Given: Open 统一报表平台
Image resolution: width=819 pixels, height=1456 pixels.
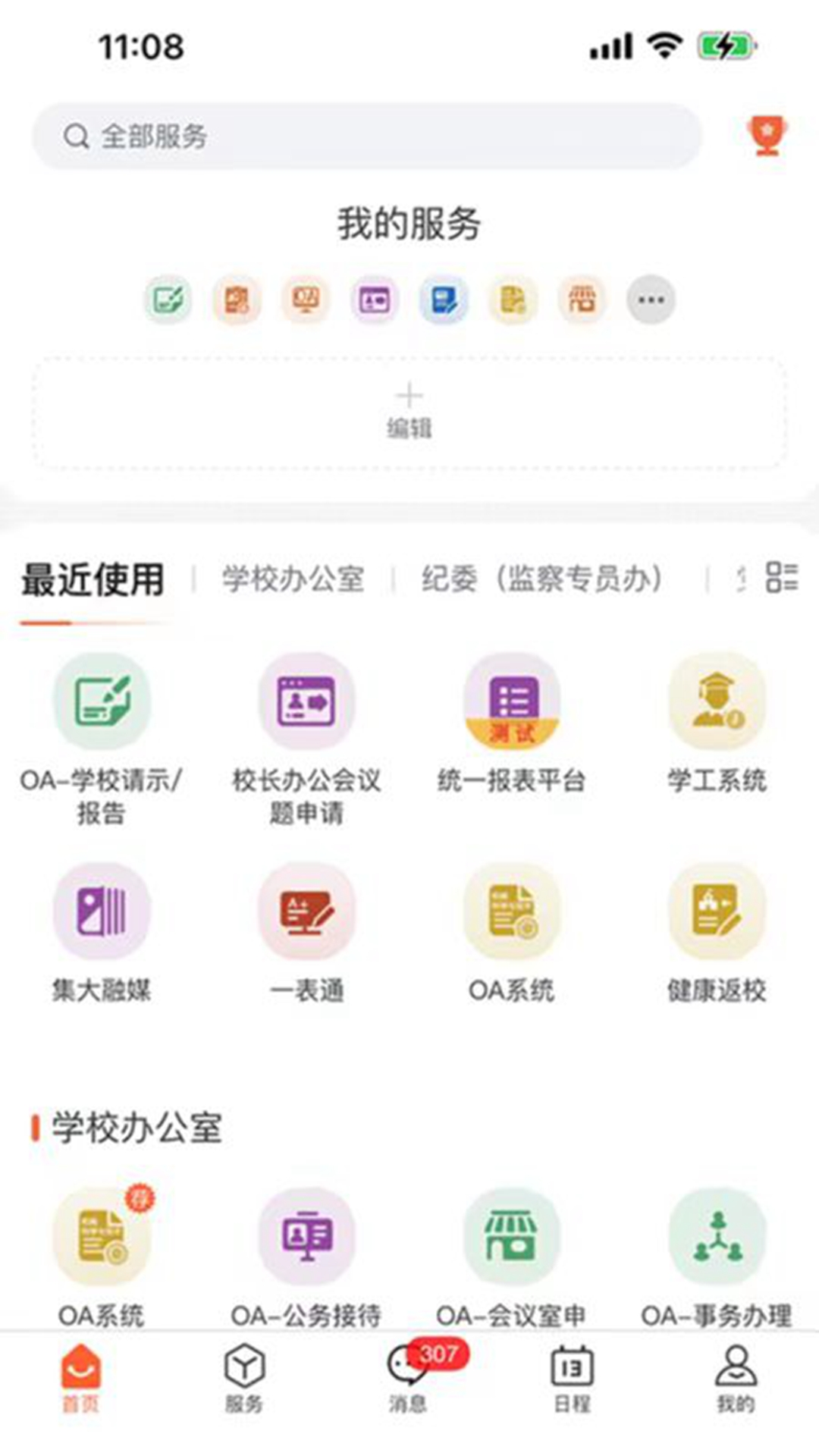Looking at the screenshot, I should [x=512, y=701].
